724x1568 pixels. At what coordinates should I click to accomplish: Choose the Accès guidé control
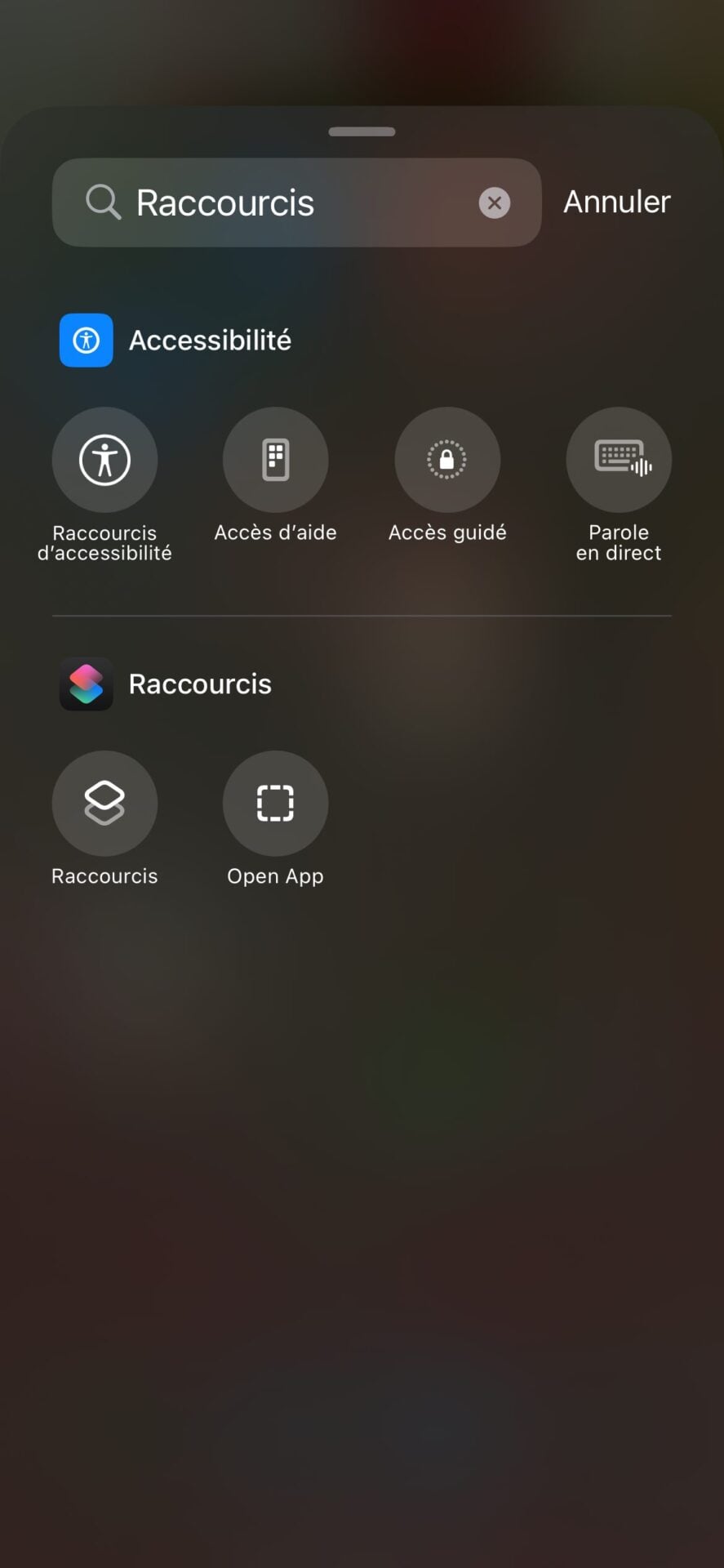coord(447,460)
